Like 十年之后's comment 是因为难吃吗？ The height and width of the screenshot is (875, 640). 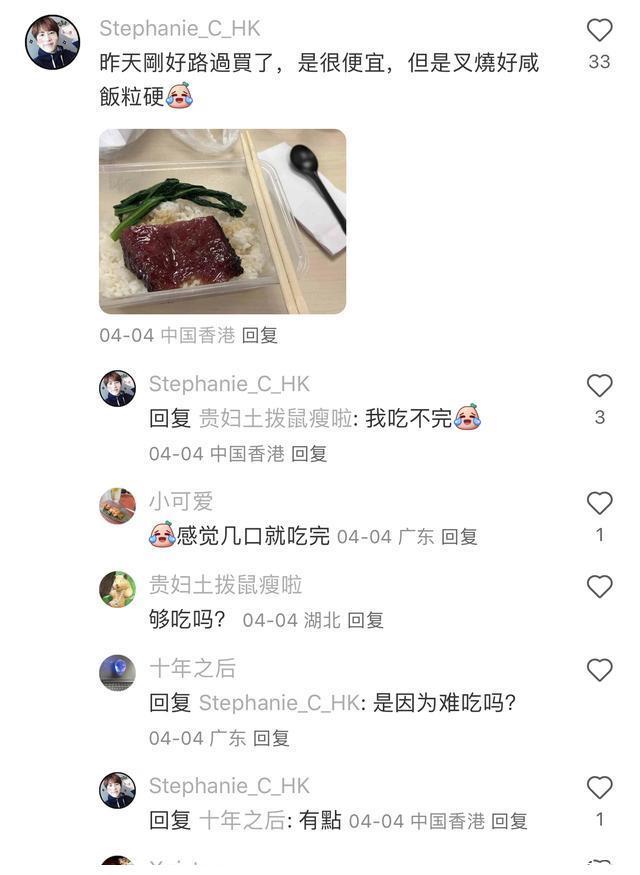point(599,670)
